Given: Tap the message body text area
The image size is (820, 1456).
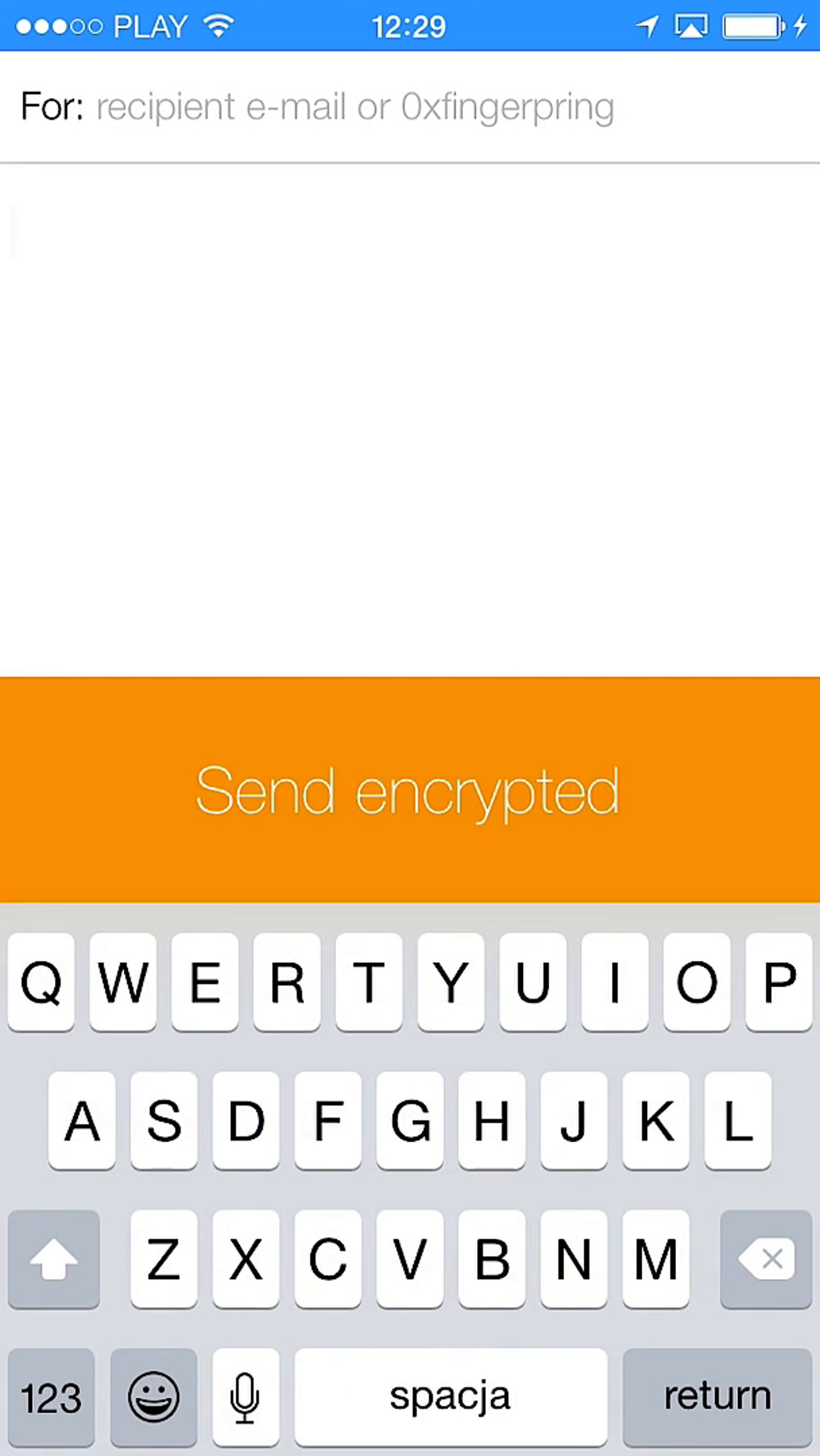Looking at the screenshot, I should point(409,418).
